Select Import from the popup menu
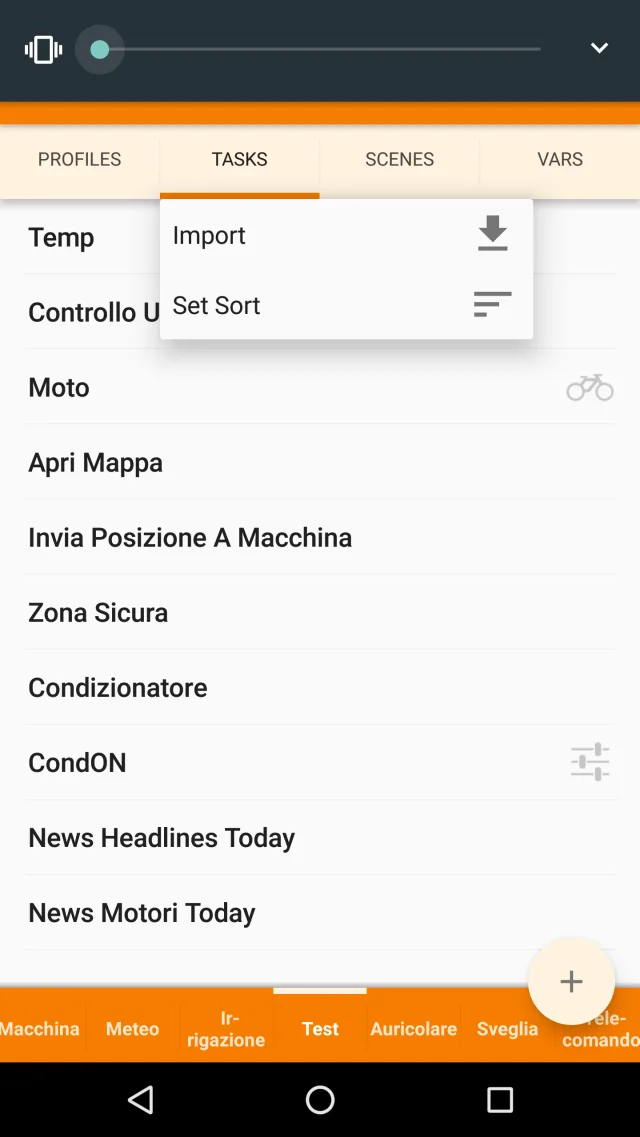 coord(345,235)
